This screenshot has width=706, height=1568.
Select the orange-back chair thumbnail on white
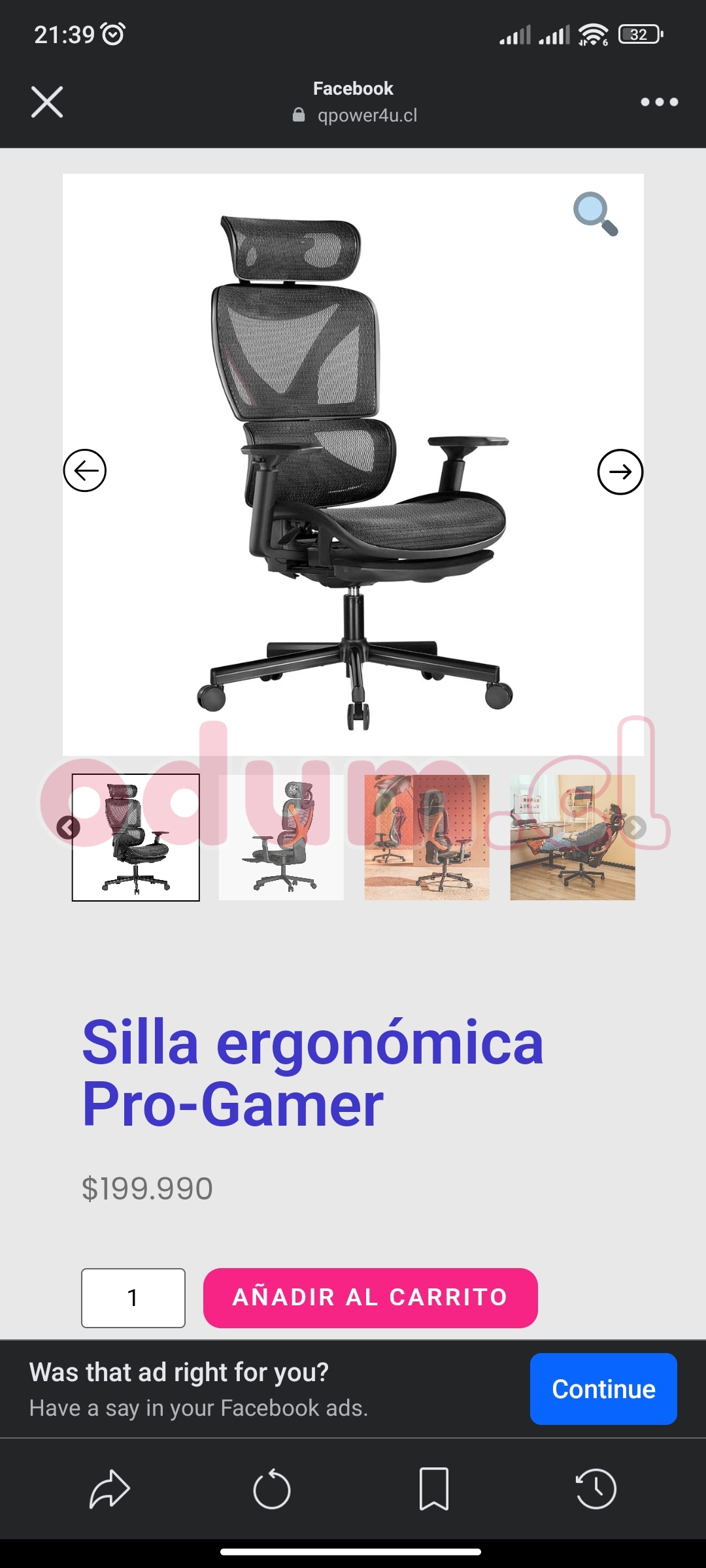coord(281,838)
